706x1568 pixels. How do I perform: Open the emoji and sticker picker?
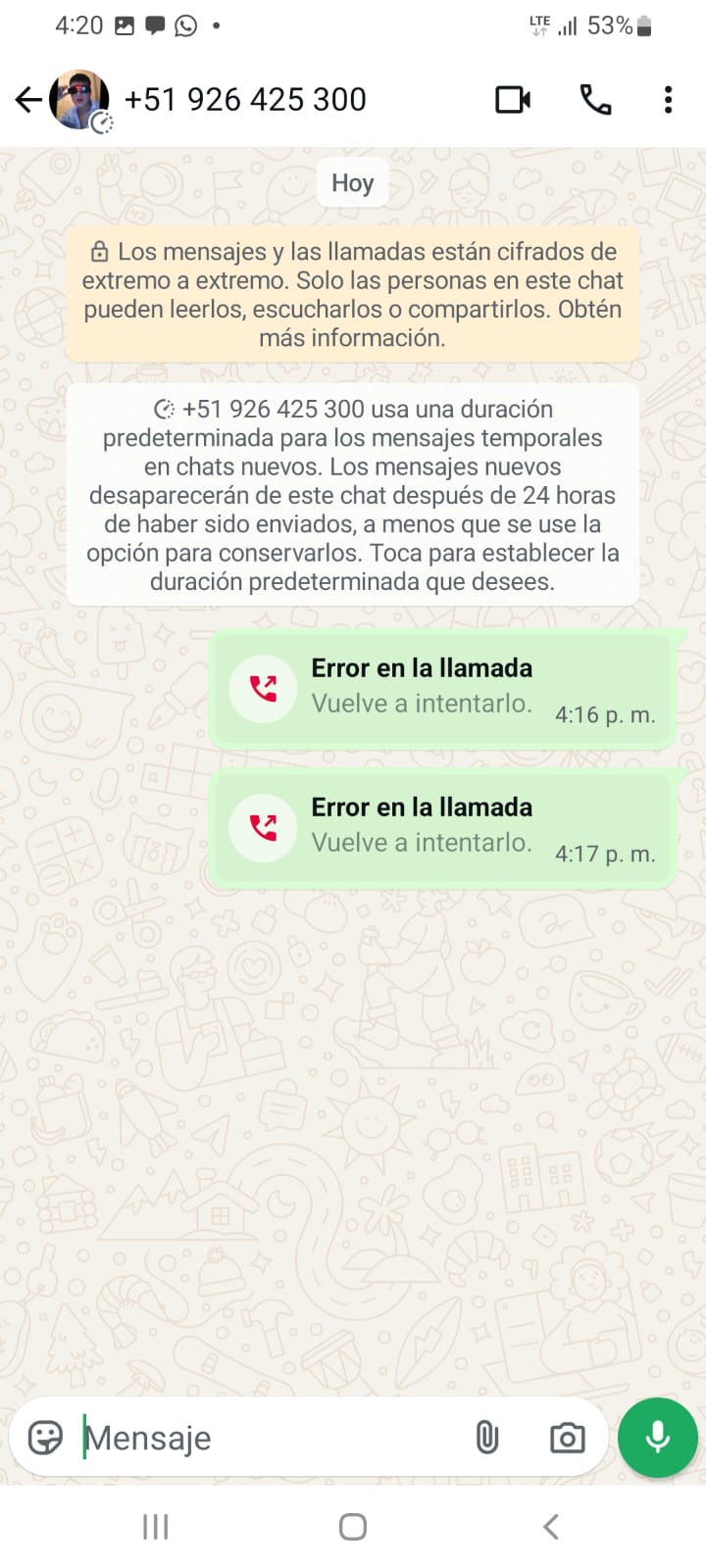coord(45,1438)
